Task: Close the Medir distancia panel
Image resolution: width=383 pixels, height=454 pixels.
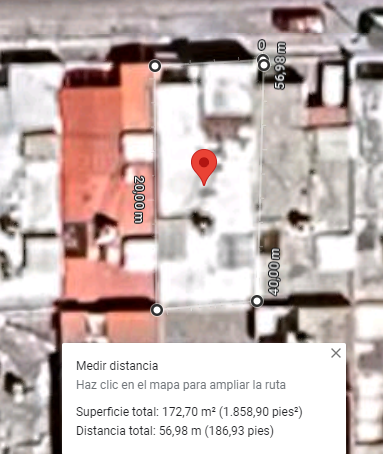Action: click(x=336, y=353)
